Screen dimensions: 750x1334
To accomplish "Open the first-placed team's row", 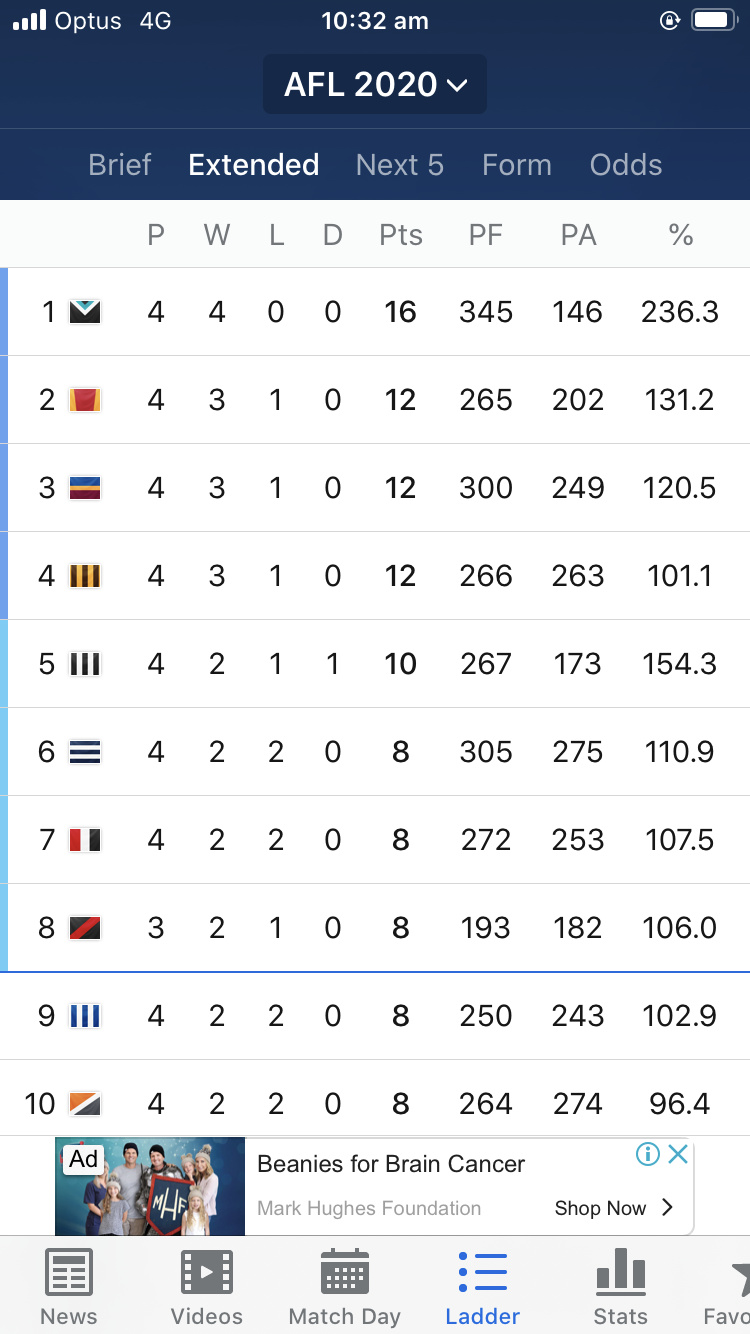I will coord(375,312).
